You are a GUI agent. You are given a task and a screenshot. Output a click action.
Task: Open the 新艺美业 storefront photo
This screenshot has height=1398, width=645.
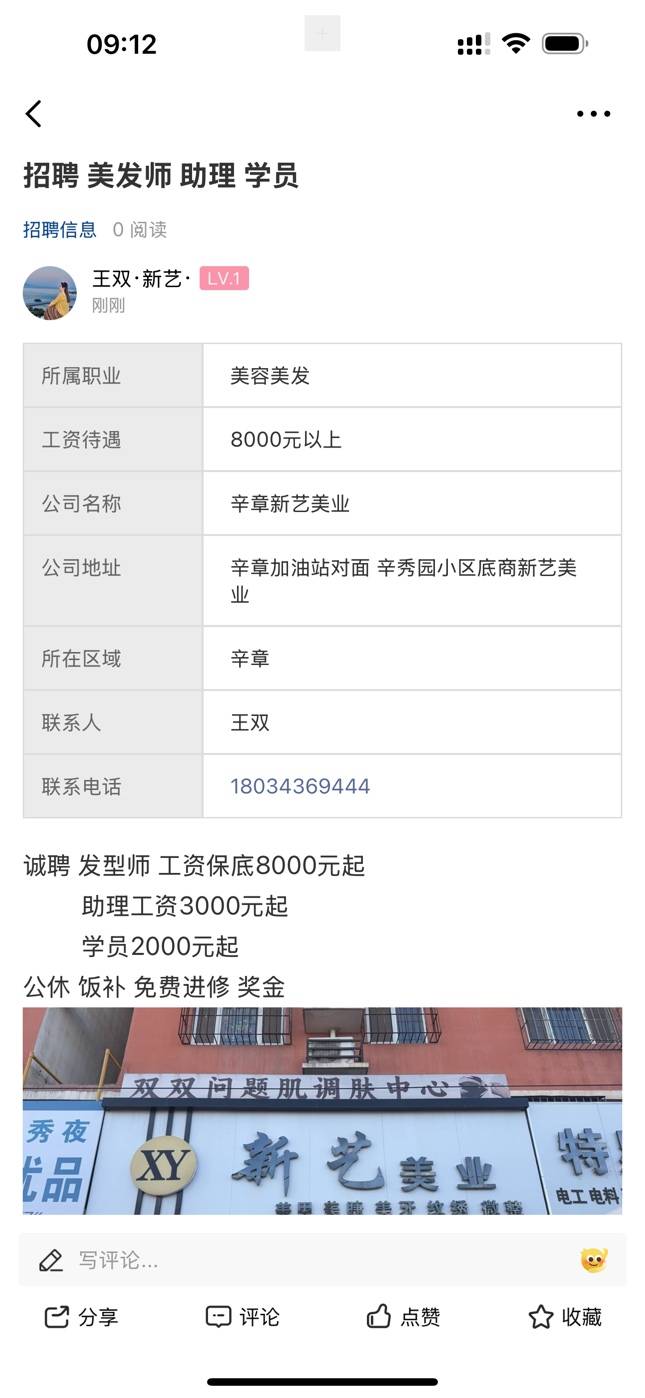point(322,1110)
